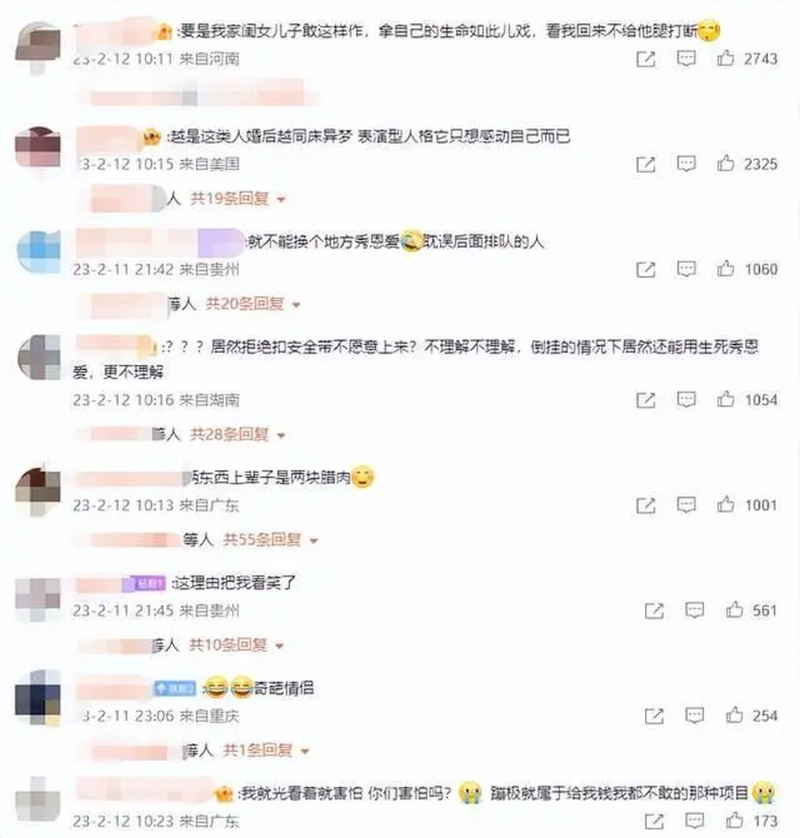The width and height of the screenshot is (800, 838).
Task: Like the comment with 2325 likes
Action: pos(726,164)
